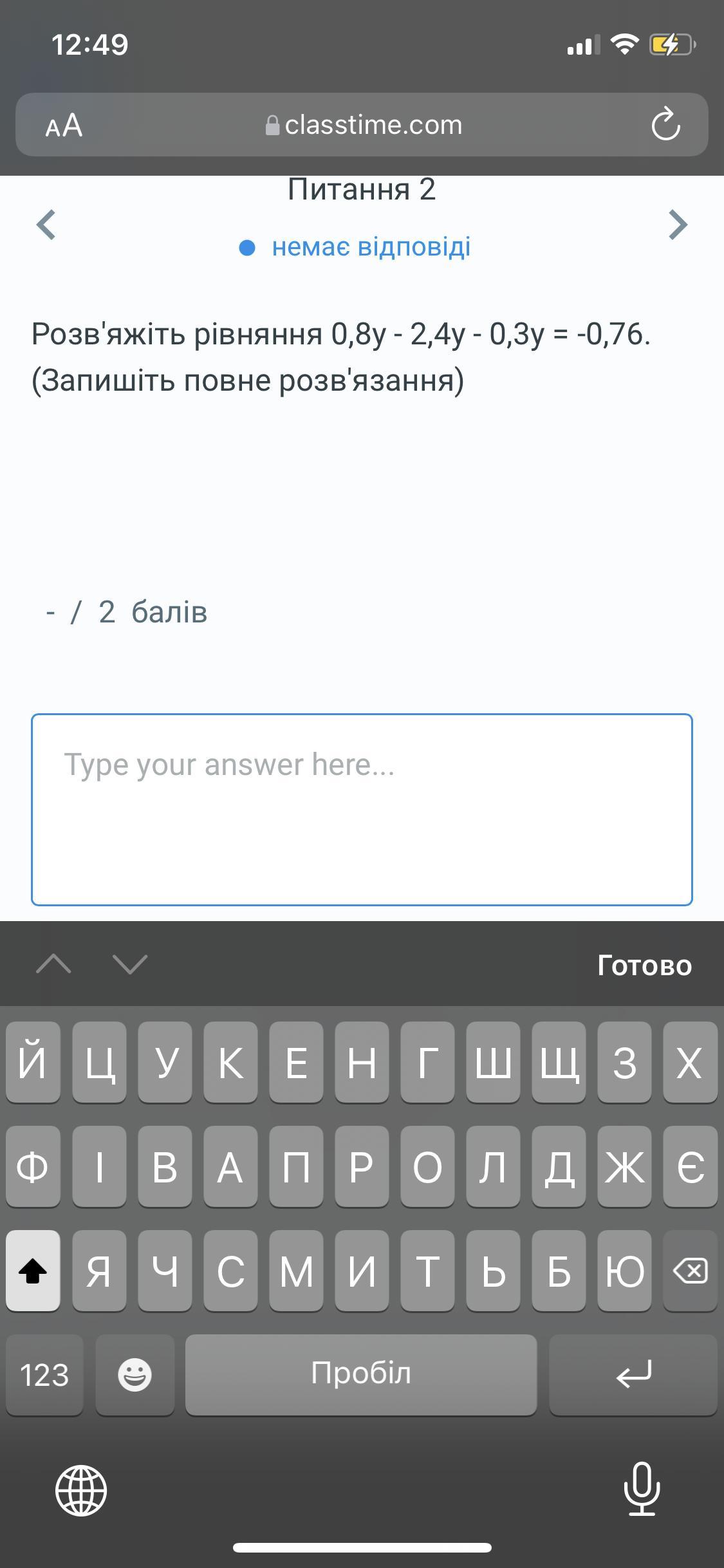This screenshot has width=724, height=1568.
Task: Tap the backspace key
Action: (690, 1271)
